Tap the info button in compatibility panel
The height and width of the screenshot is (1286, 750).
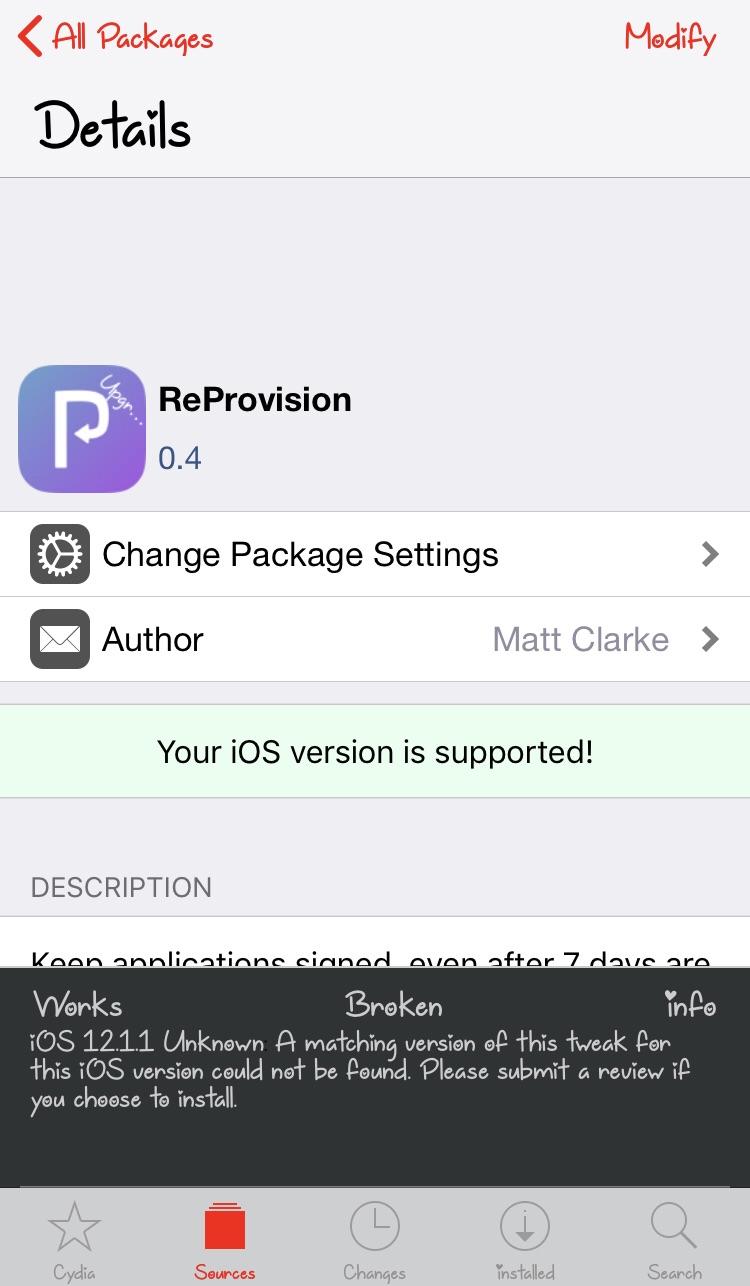click(691, 1003)
